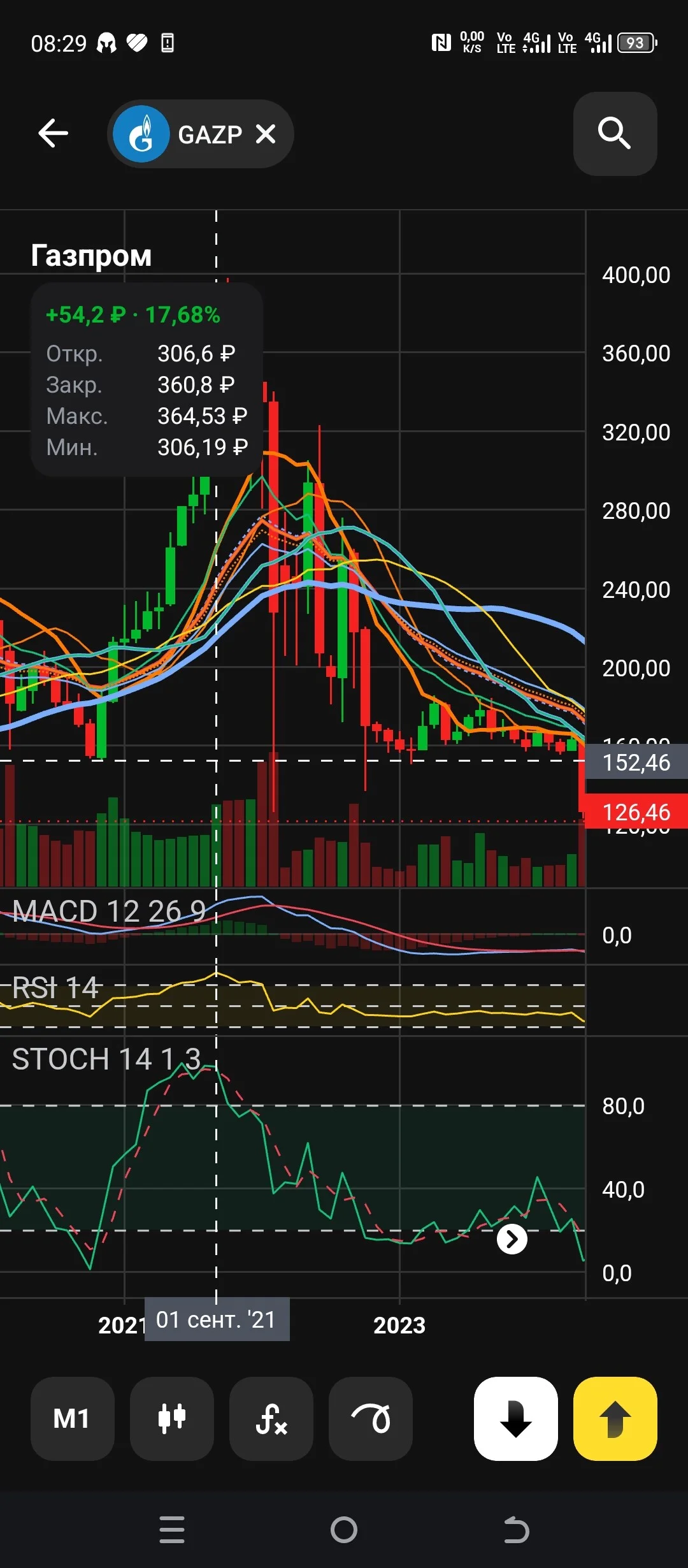Remove the GAZP ticker chip
688x1568 pixels.
tap(265, 134)
